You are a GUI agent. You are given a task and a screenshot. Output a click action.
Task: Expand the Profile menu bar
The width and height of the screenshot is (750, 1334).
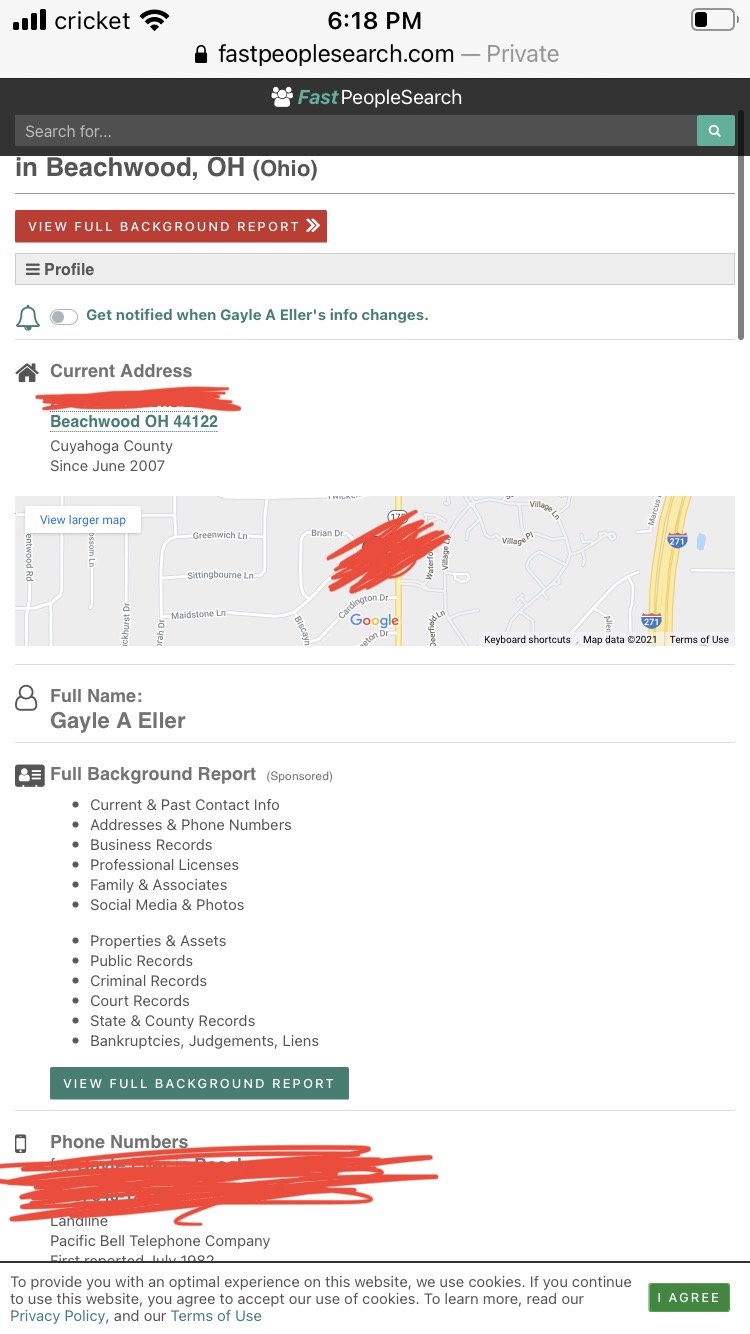pyautogui.click(x=375, y=269)
